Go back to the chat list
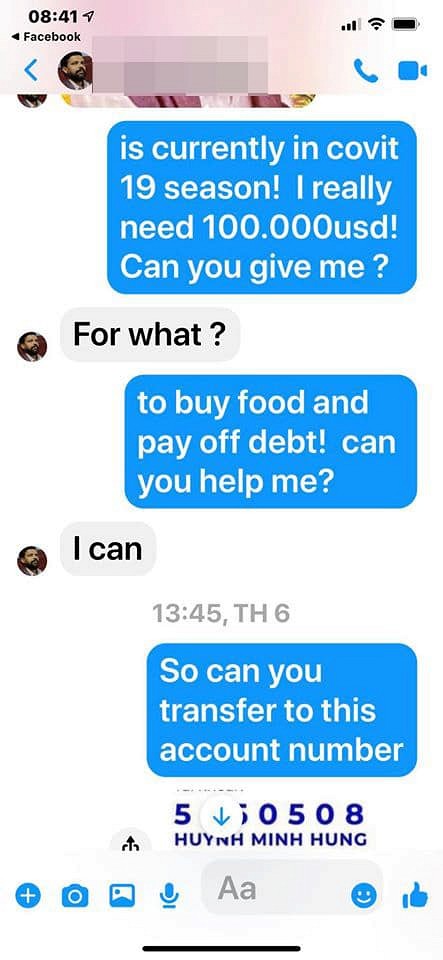This screenshot has height=960, width=443. 31,70
